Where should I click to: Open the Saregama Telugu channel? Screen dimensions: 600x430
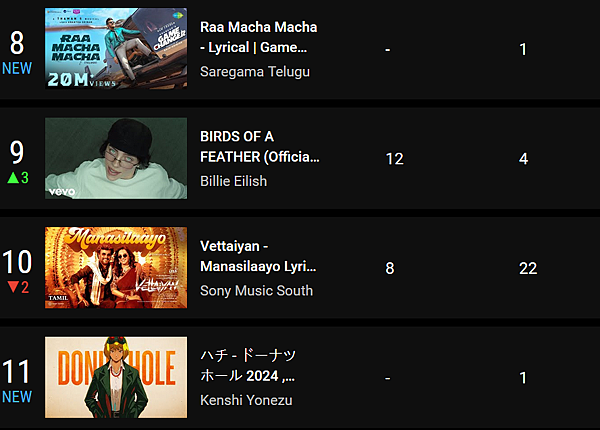[254, 72]
